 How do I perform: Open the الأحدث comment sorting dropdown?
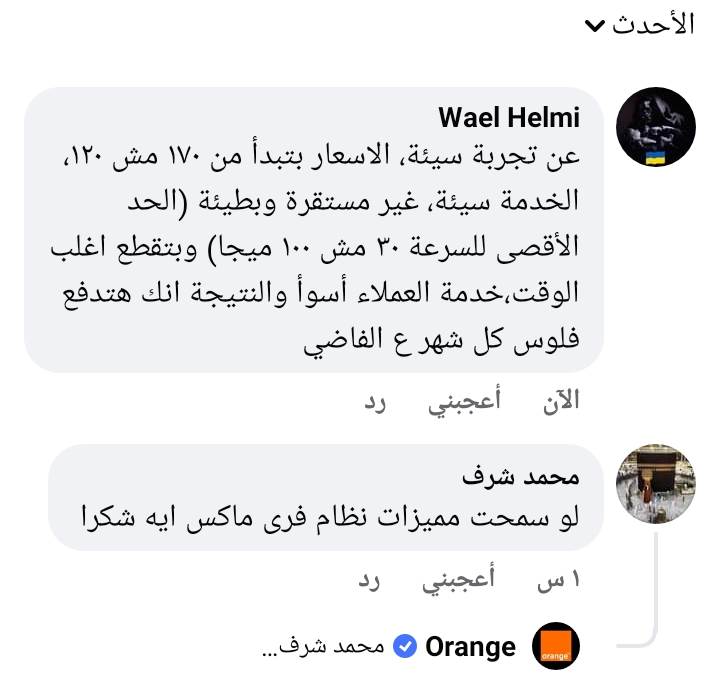pos(640,26)
